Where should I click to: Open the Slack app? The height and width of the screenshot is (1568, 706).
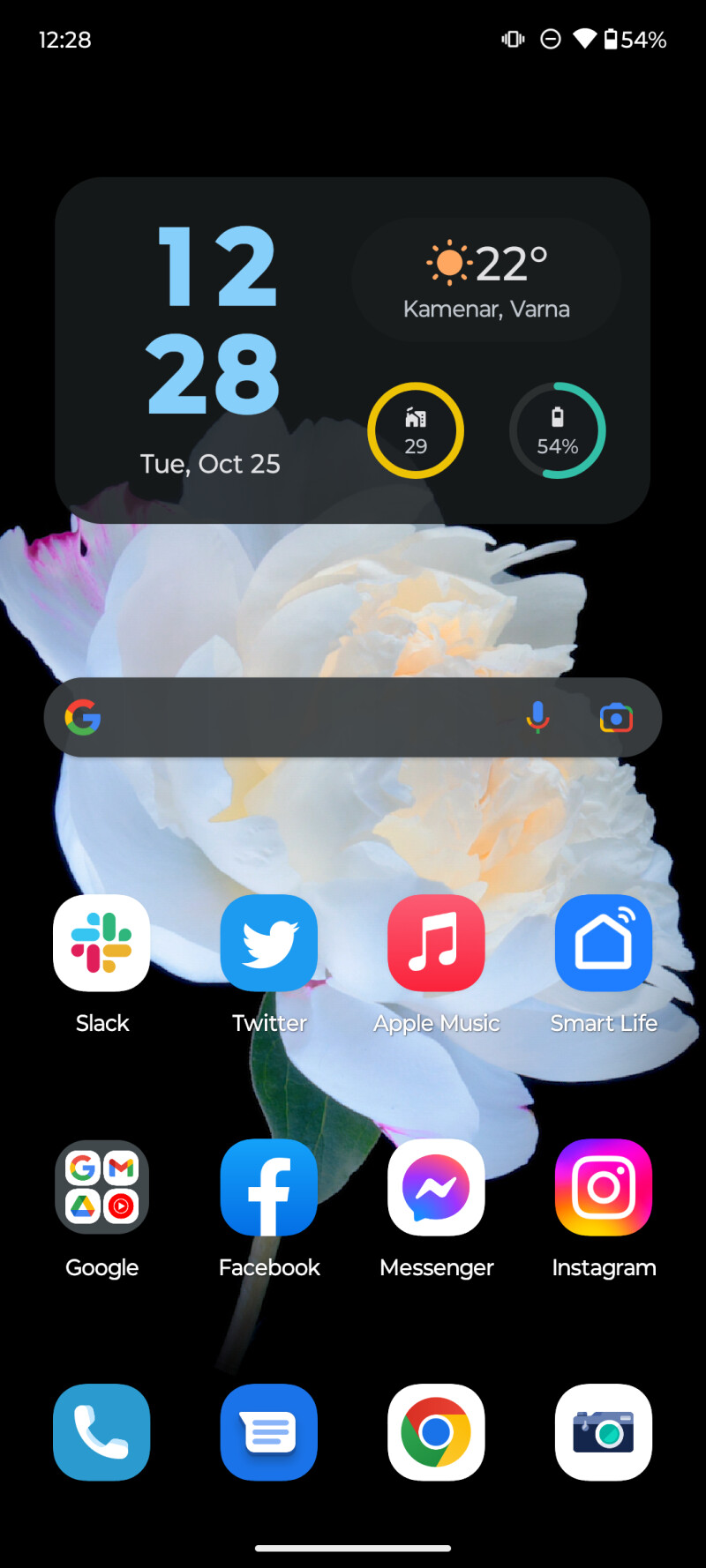(101, 942)
